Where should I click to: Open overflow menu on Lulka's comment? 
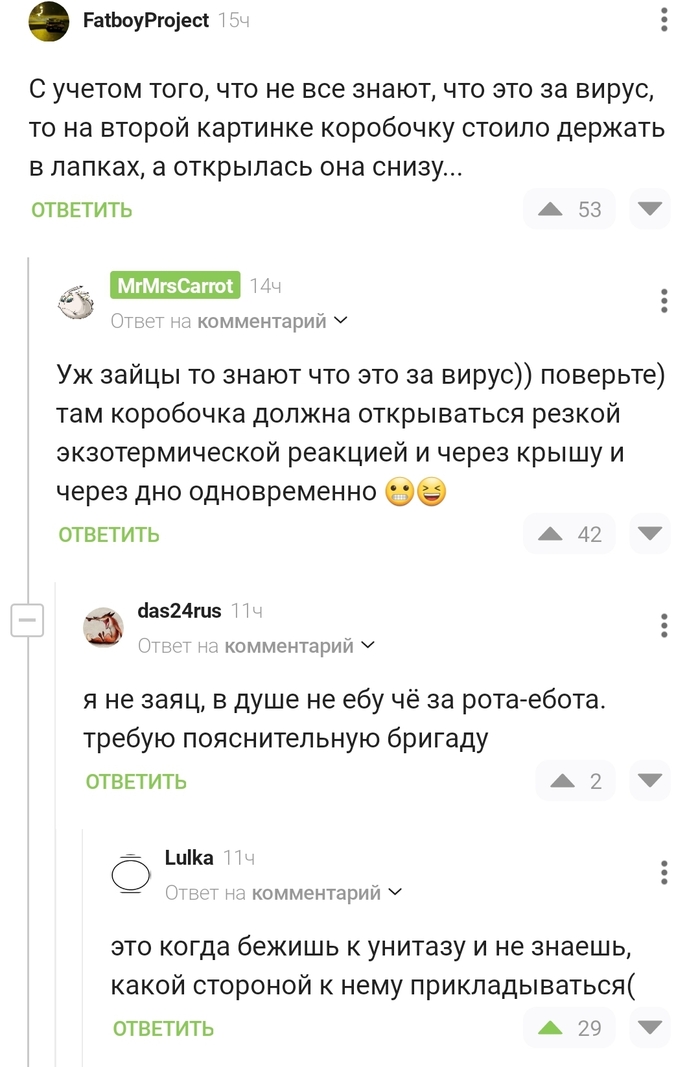pos(666,872)
